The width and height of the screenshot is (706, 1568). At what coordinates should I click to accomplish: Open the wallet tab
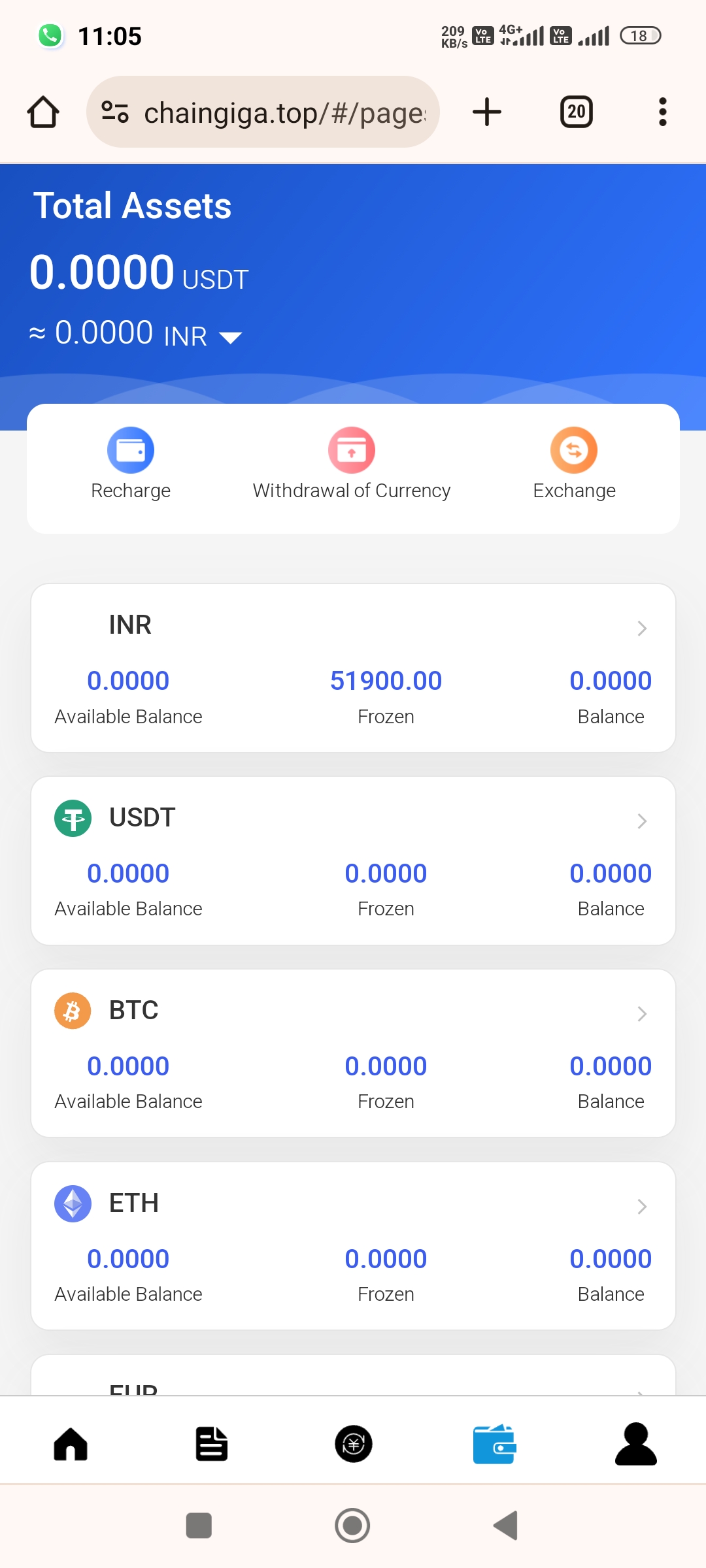[494, 1444]
